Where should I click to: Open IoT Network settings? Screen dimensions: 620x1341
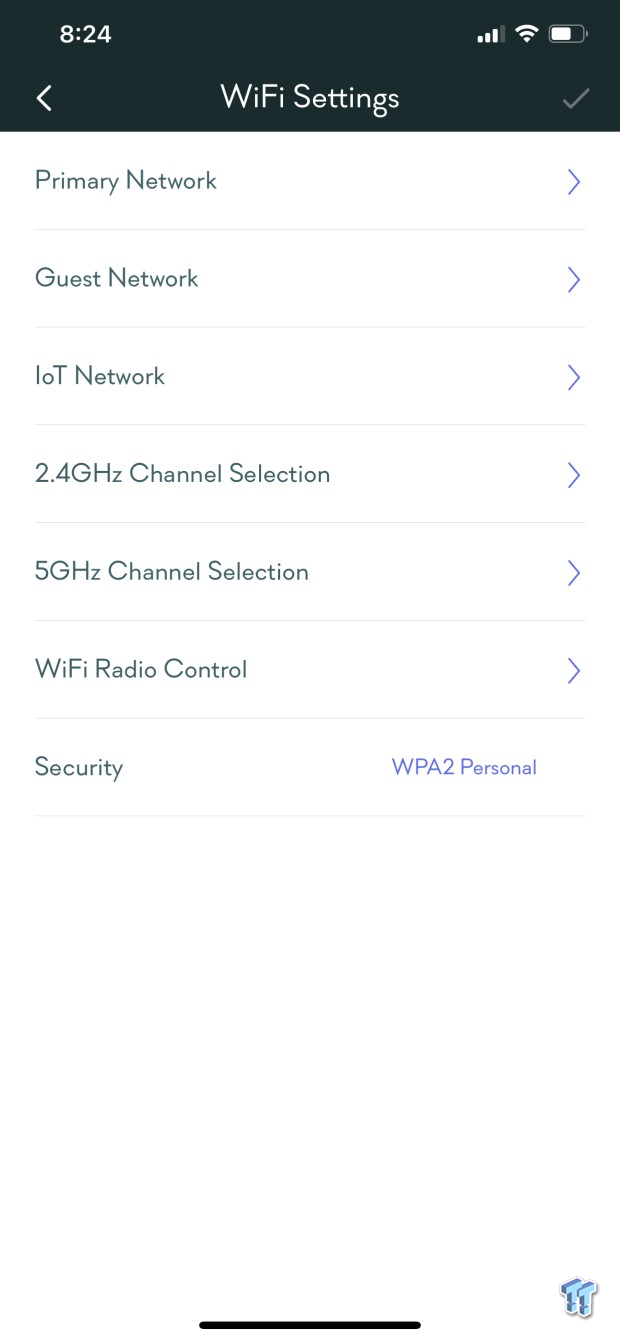click(x=310, y=377)
